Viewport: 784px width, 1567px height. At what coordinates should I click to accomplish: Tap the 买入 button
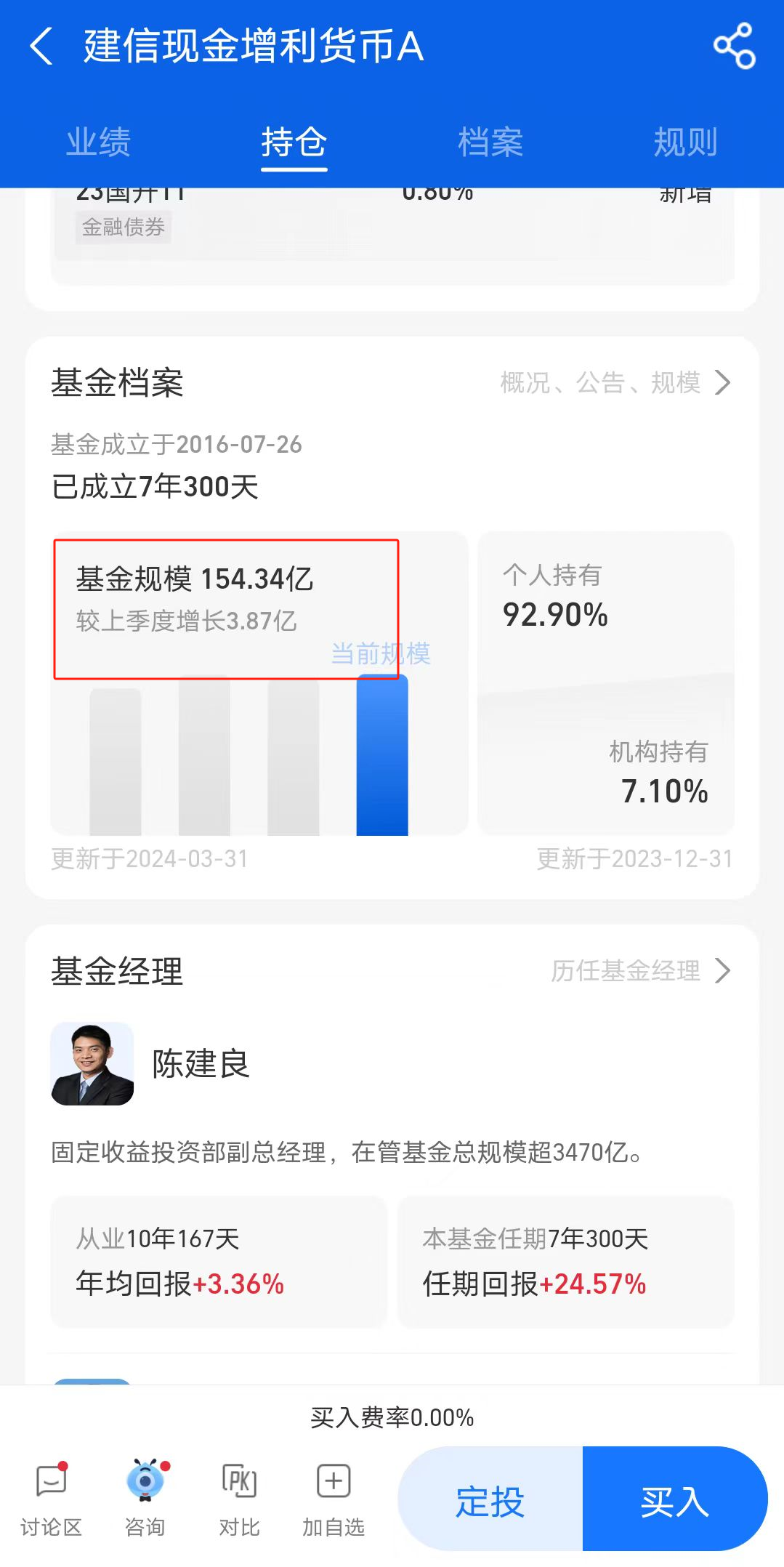tap(675, 1500)
